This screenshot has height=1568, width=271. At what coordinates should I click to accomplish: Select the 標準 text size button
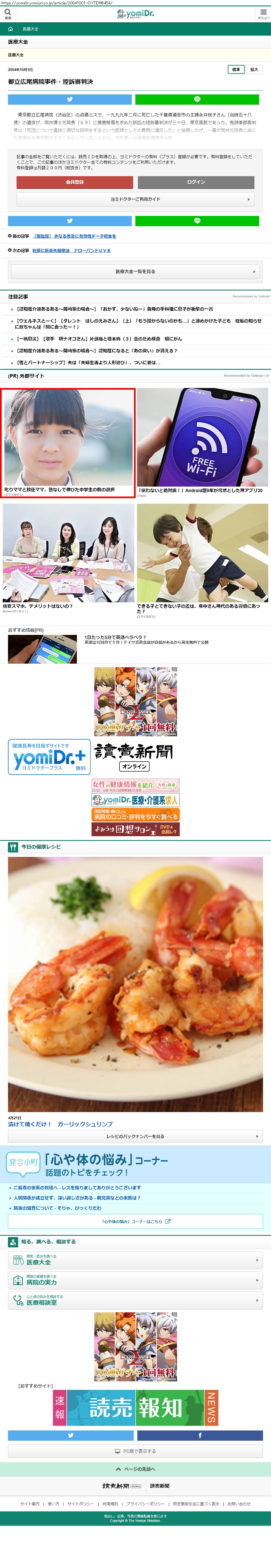click(236, 69)
